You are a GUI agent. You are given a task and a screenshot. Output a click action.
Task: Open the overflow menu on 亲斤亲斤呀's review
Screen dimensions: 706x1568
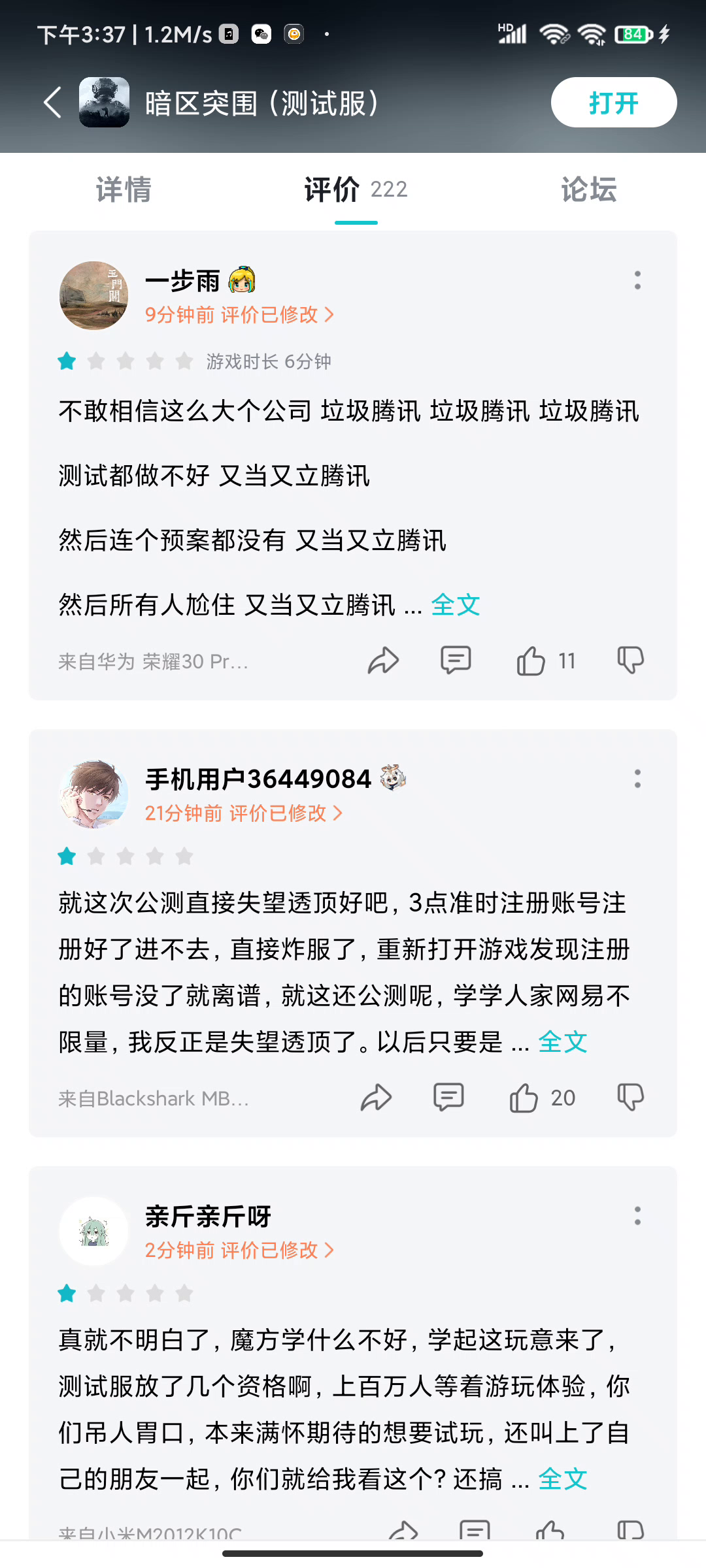pyautogui.click(x=637, y=1216)
